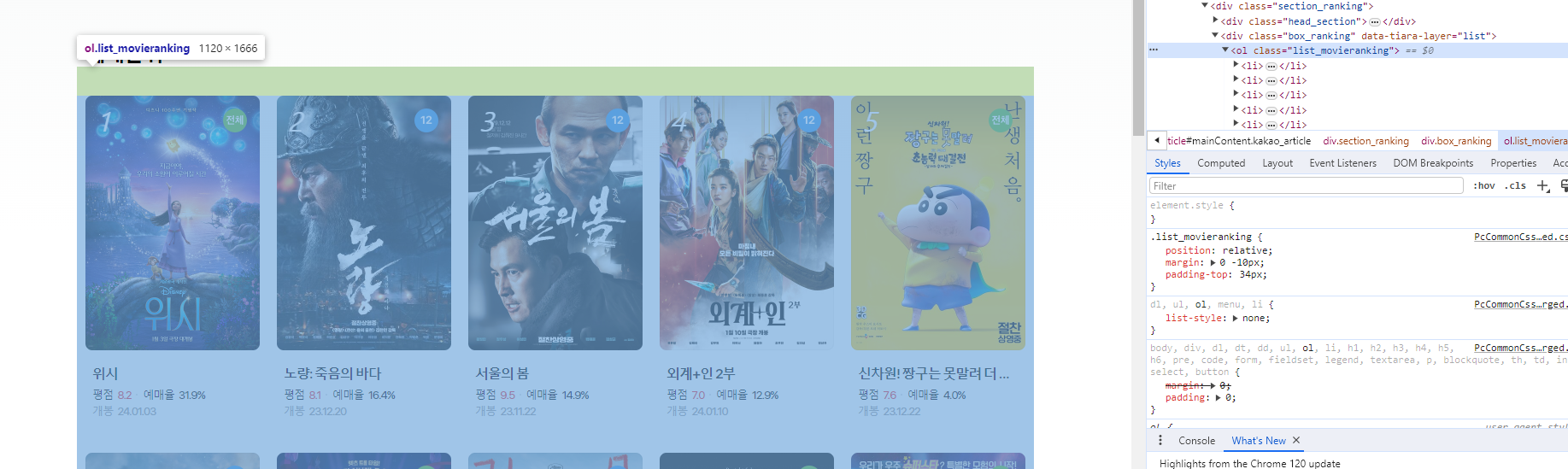Switch to the Layout tab
Viewport: 1568px width, 469px height.
[1277, 163]
